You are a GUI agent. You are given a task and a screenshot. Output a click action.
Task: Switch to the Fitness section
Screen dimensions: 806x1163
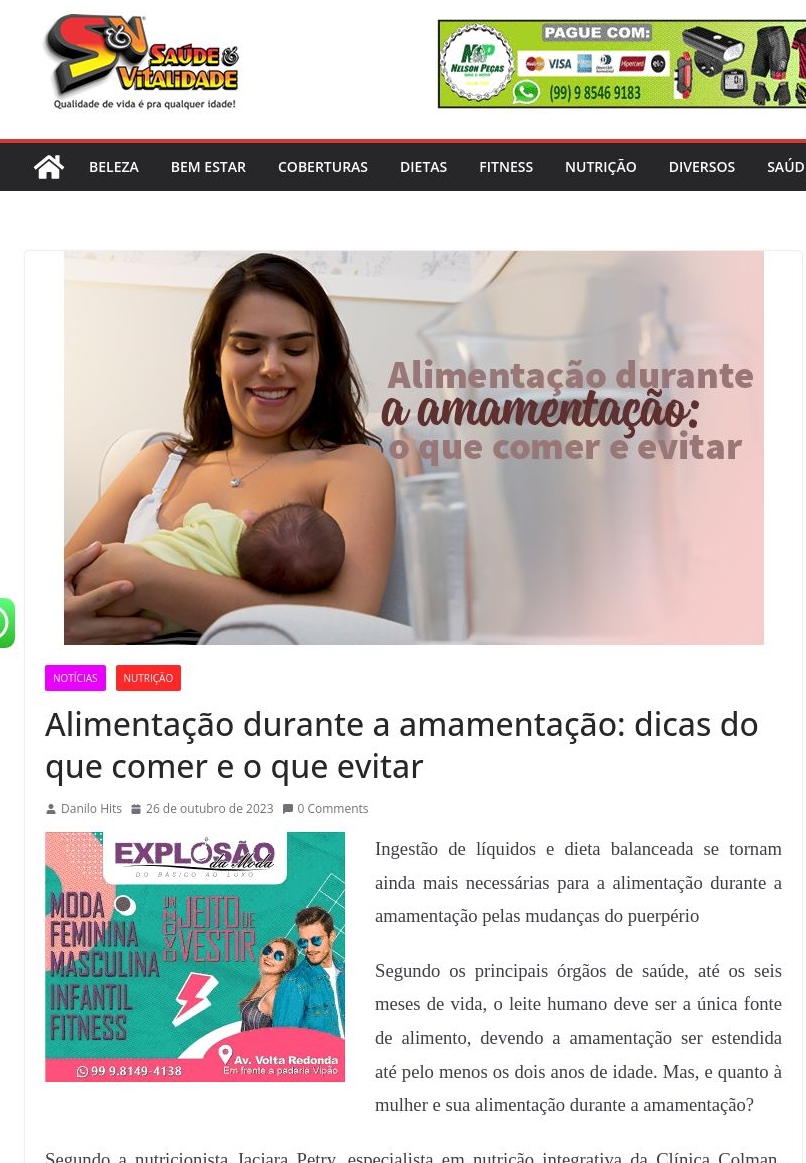point(505,167)
